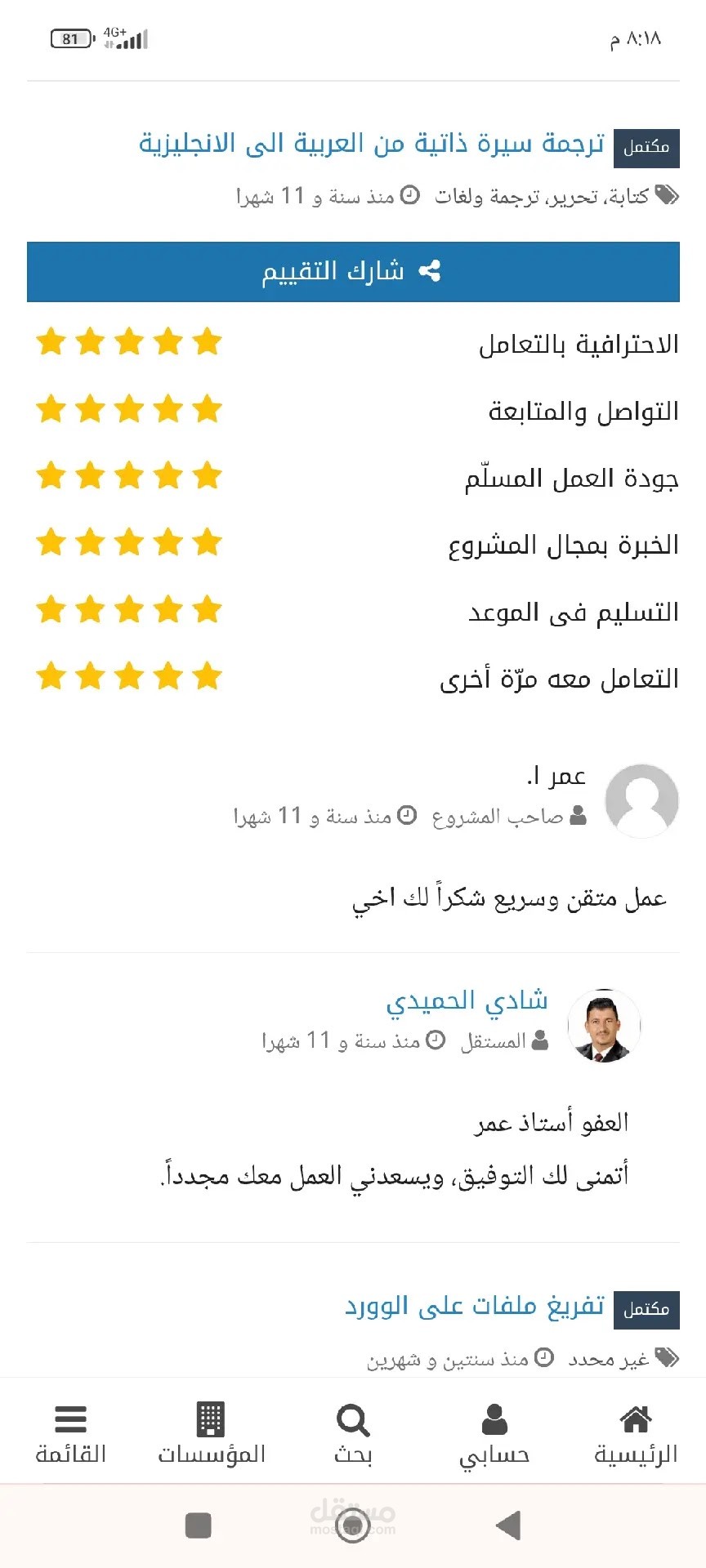Go to الرئيسية home tab
The image size is (706, 1568).
coord(636,1434)
